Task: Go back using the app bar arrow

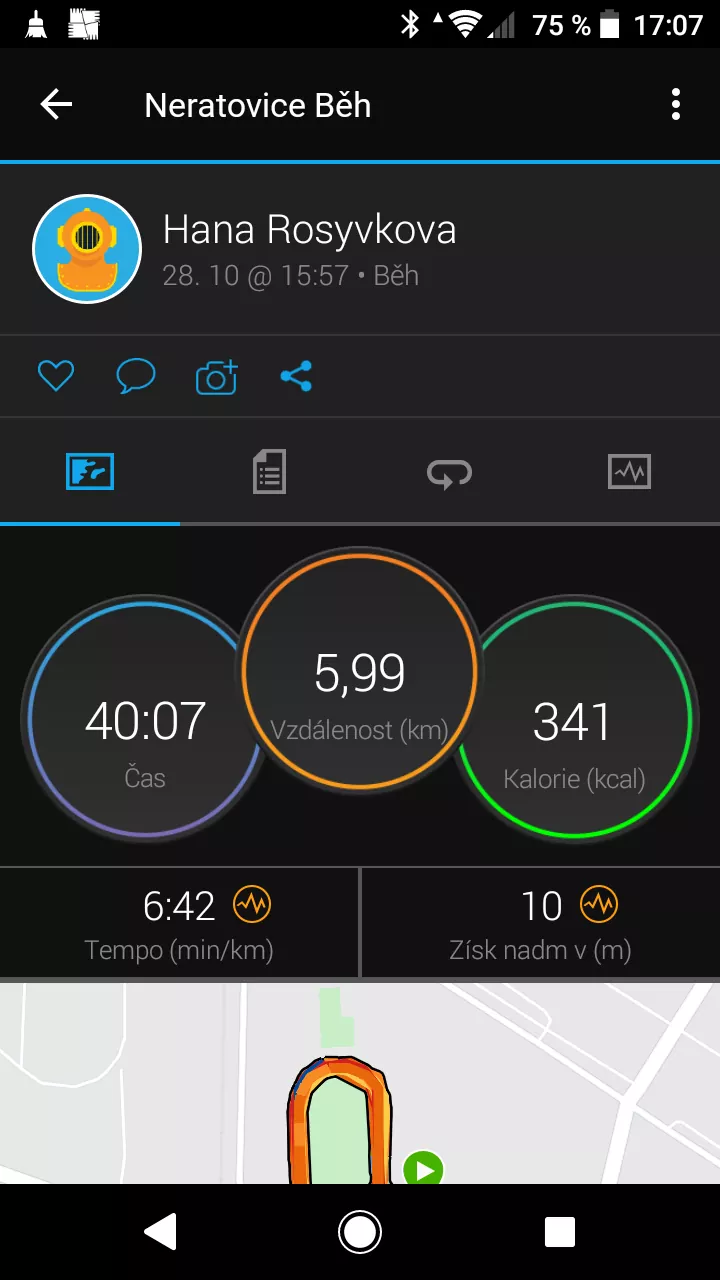Action: (x=56, y=105)
